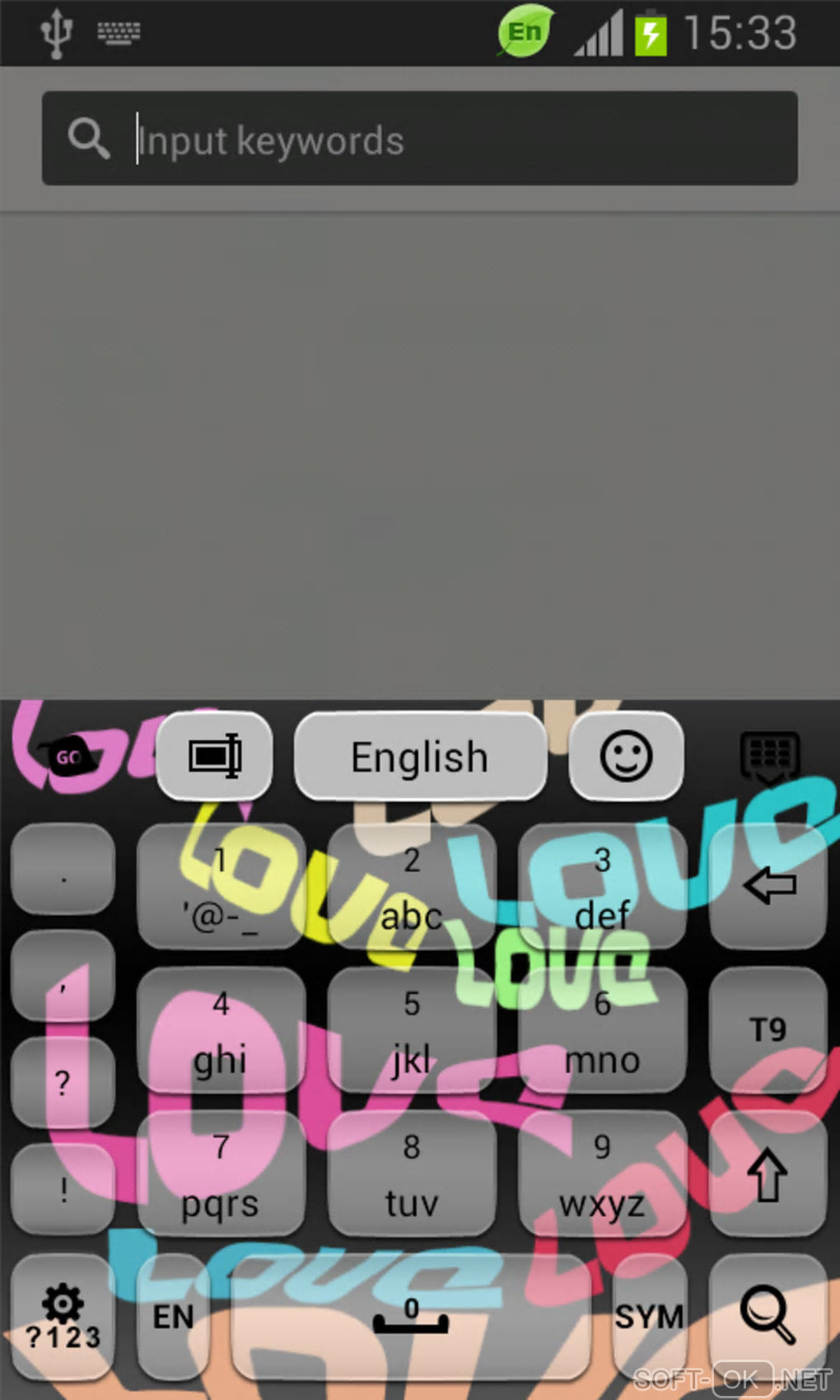
Task: Enable shift with the up arrow key
Action: click(x=768, y=1175)
